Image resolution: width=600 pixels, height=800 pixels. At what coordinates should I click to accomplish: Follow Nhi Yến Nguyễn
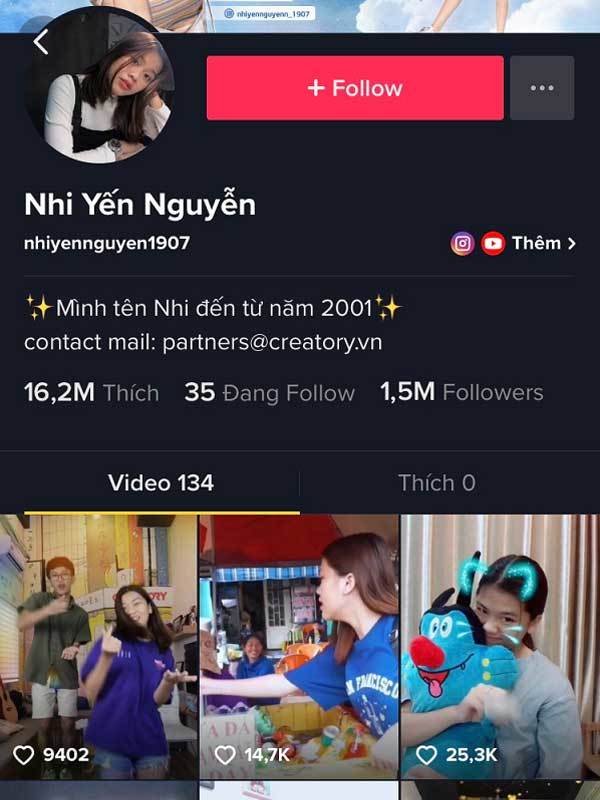(355, 88)
